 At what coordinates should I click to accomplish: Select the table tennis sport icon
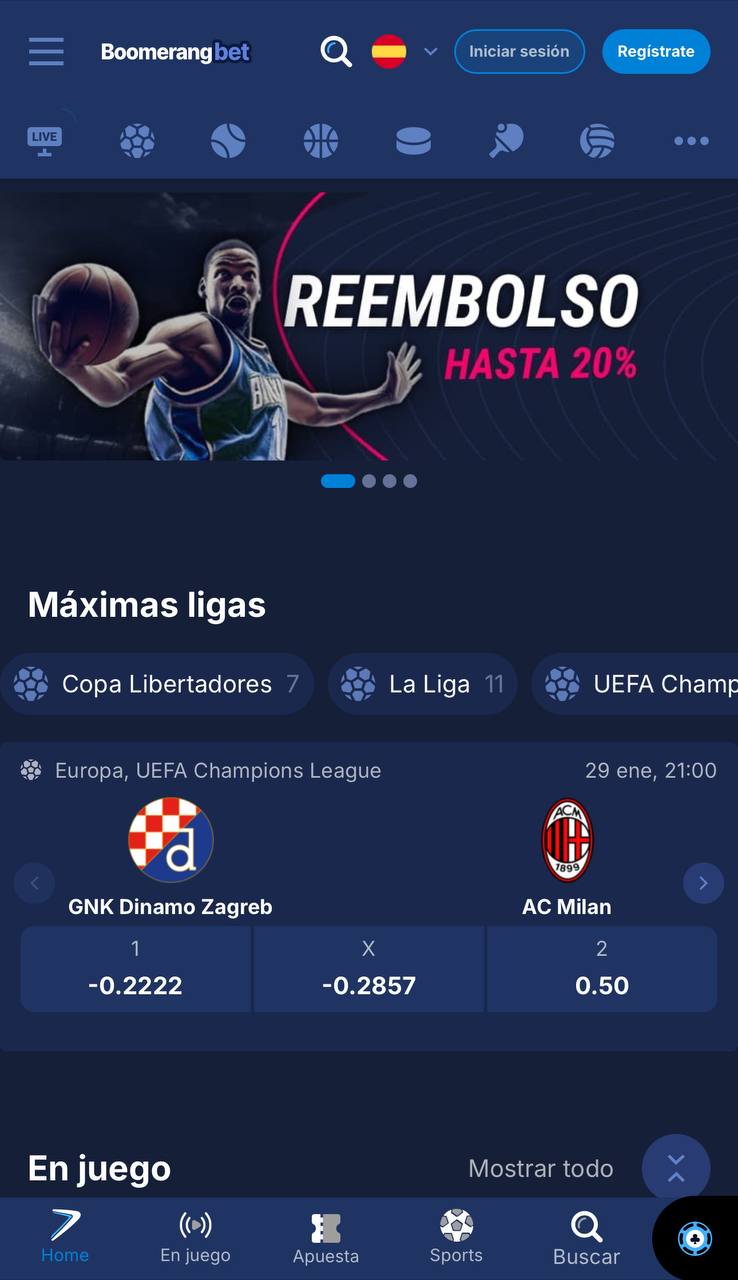point(506,141)
